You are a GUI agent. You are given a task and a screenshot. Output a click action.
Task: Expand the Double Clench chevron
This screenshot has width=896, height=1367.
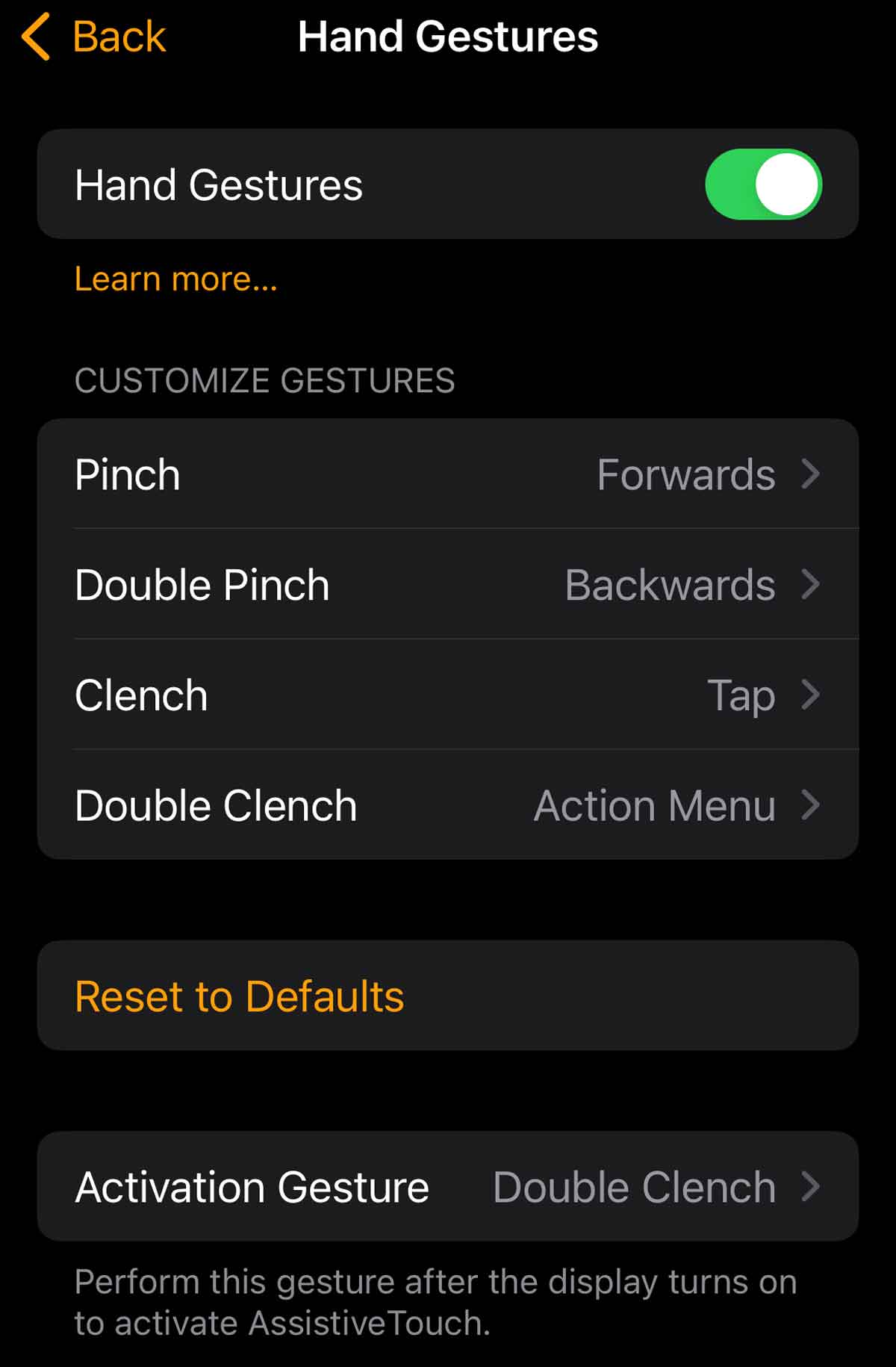tap(812, 805)
